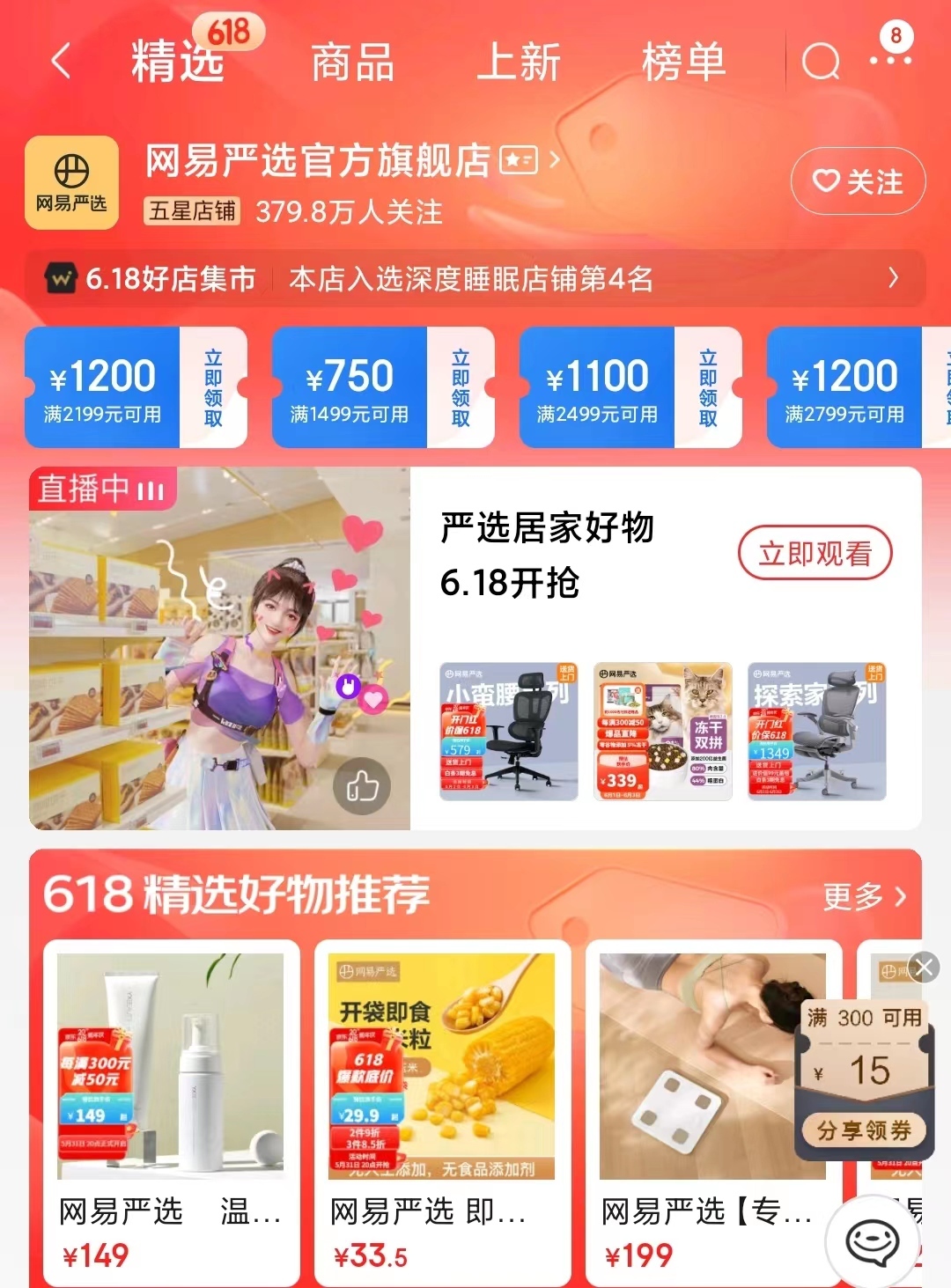Switch to the 榜单 tab
The height and width of the screenshot is (1288, 951).
tap(683, 63)
